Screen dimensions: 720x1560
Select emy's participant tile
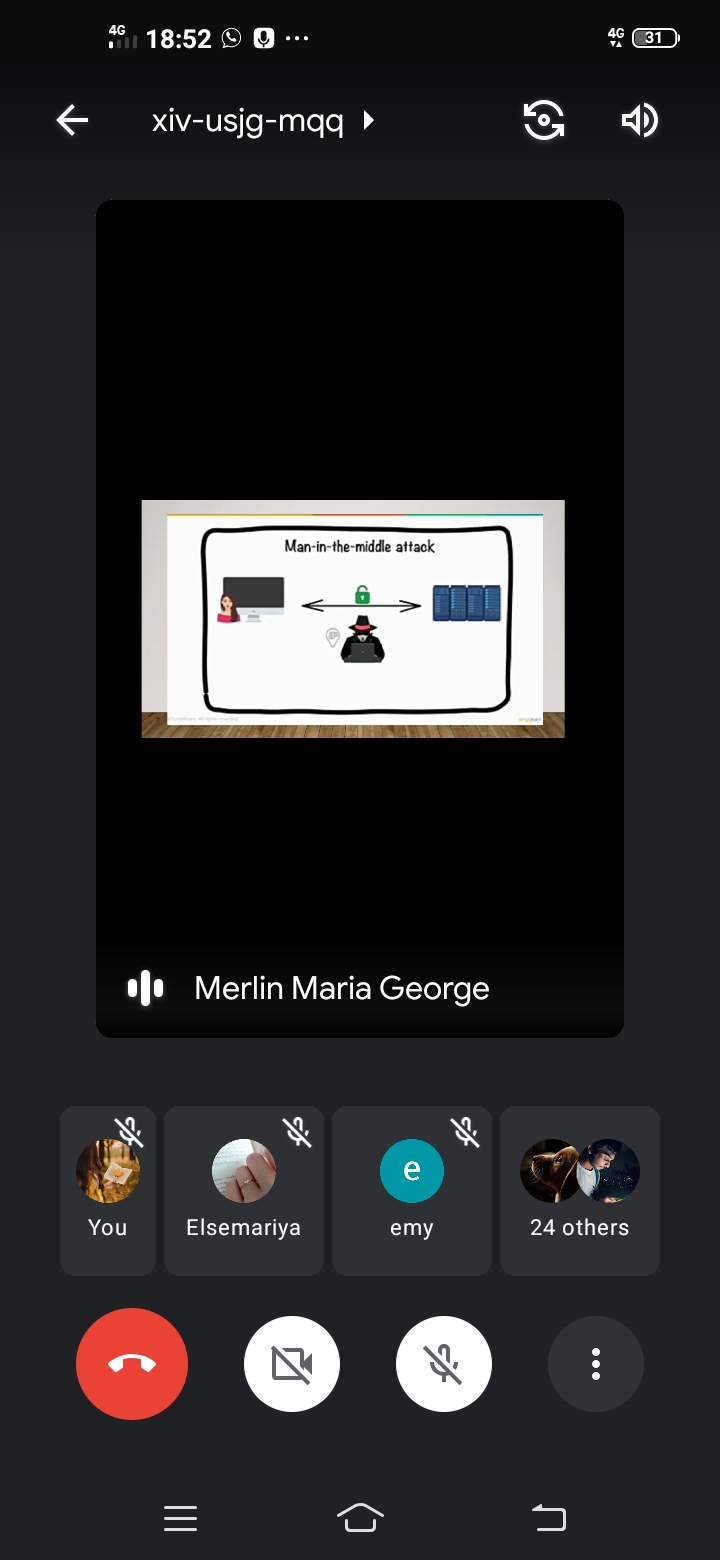click(x=412, y=1190)
